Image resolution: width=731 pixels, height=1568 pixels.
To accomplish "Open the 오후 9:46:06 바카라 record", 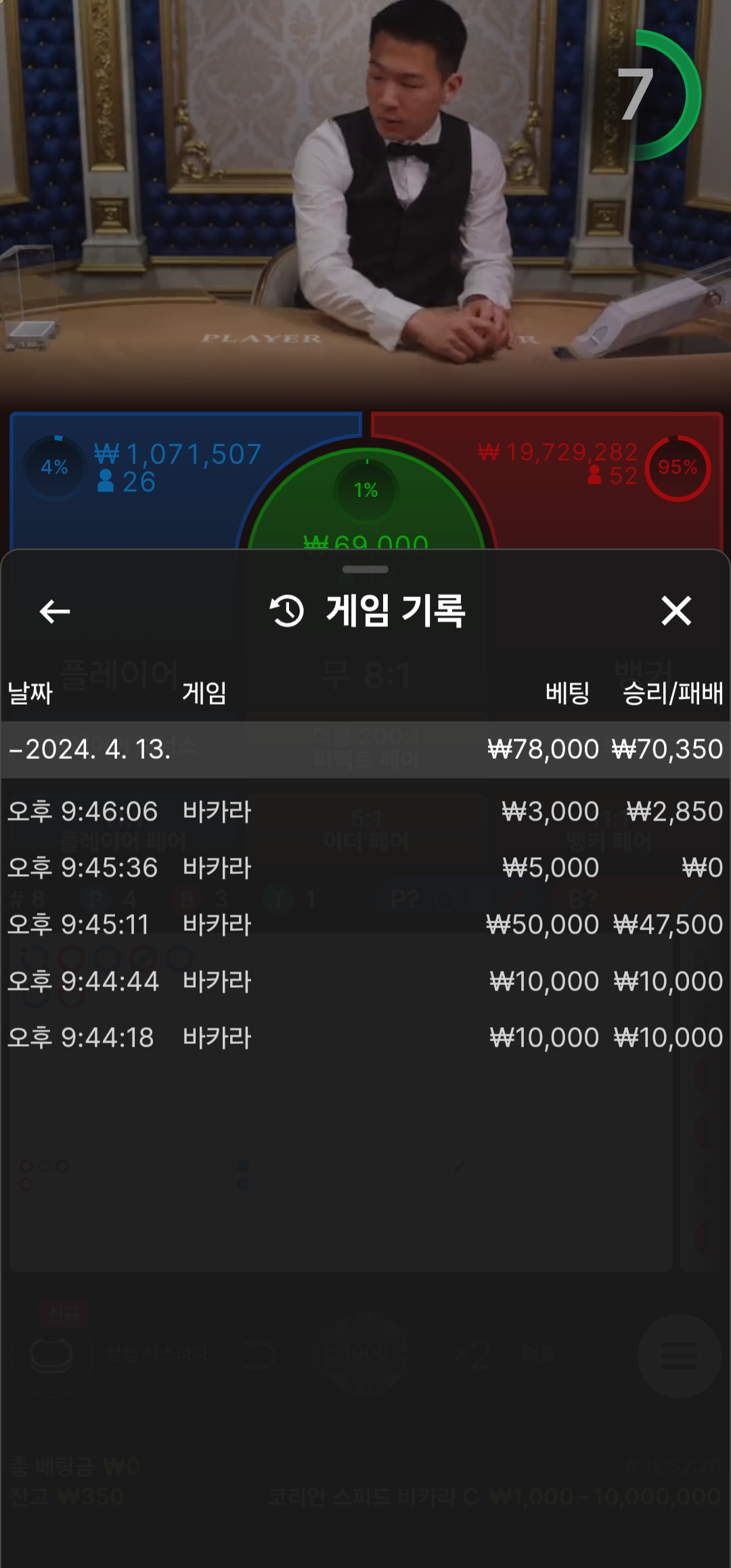I will (x=365, y=811).
